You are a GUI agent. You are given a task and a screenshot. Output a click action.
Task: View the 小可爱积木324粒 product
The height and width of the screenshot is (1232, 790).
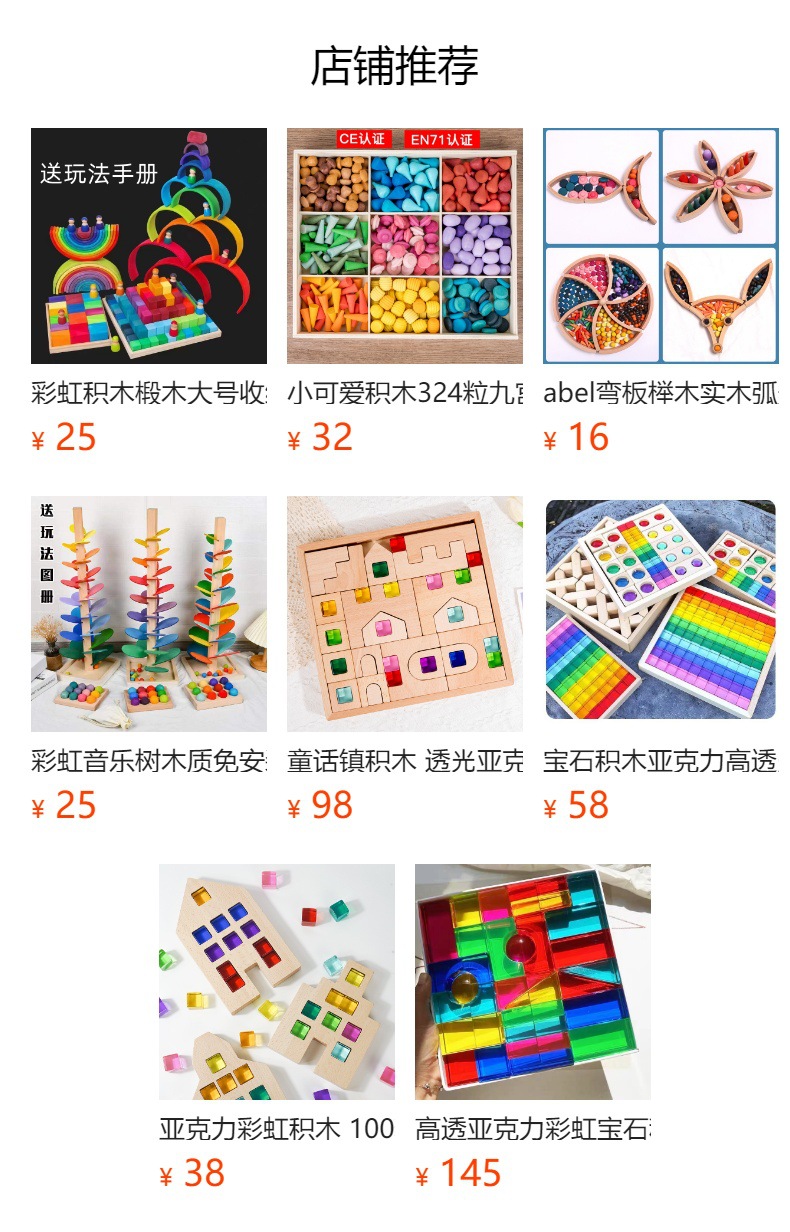click(404, 246)
